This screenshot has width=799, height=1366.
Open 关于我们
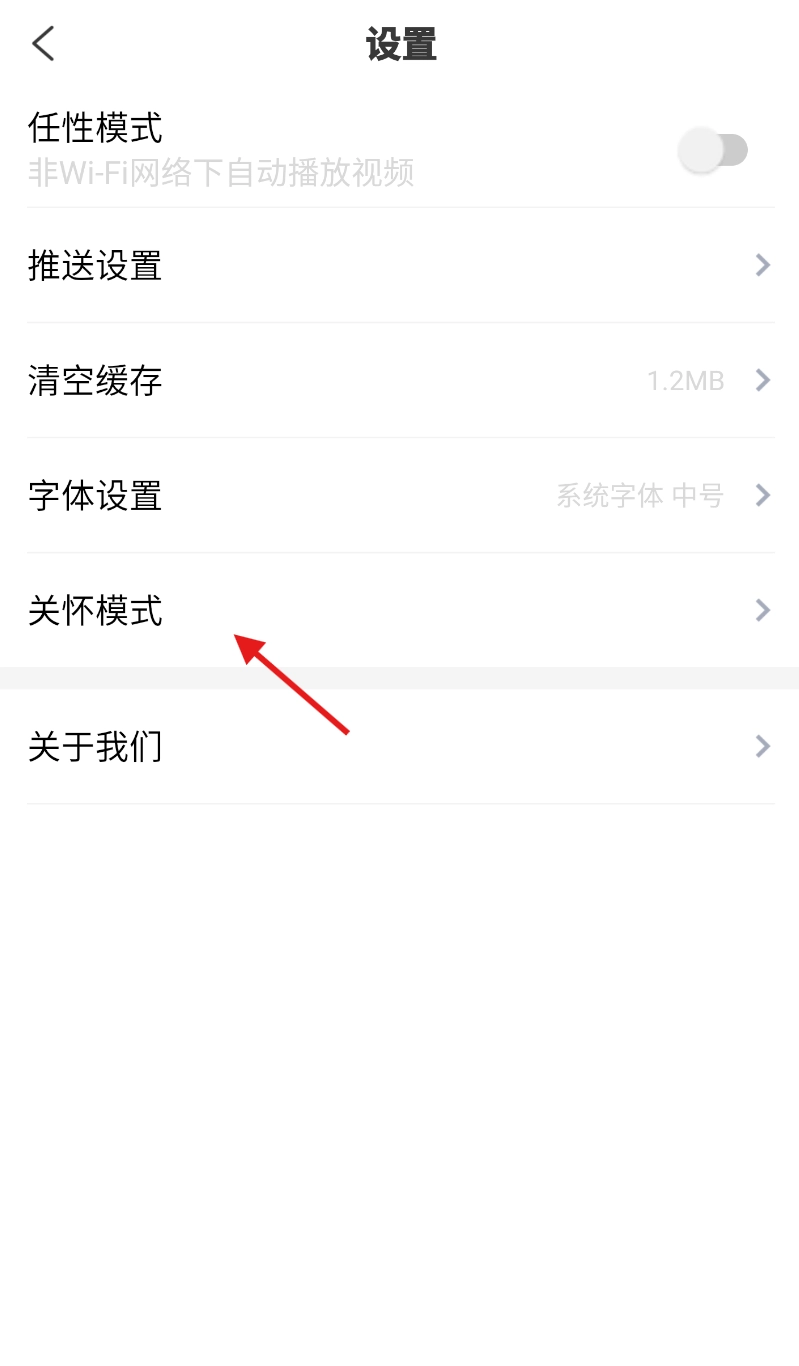click(400, 746)
